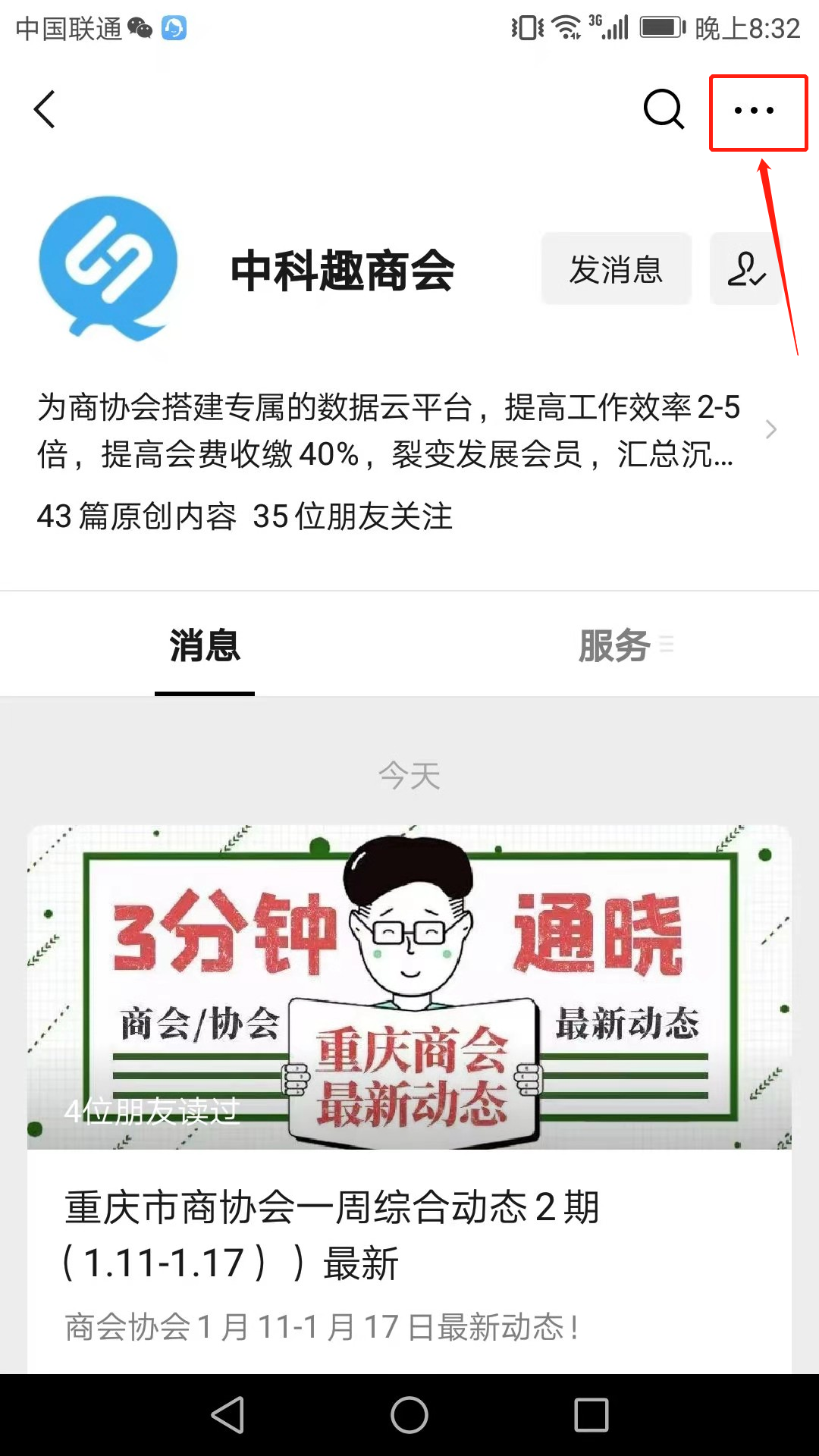This screenshot has height=1456, width=819.
Task: Open the three-dot more options menu
Action: click(x=755, y=111)
